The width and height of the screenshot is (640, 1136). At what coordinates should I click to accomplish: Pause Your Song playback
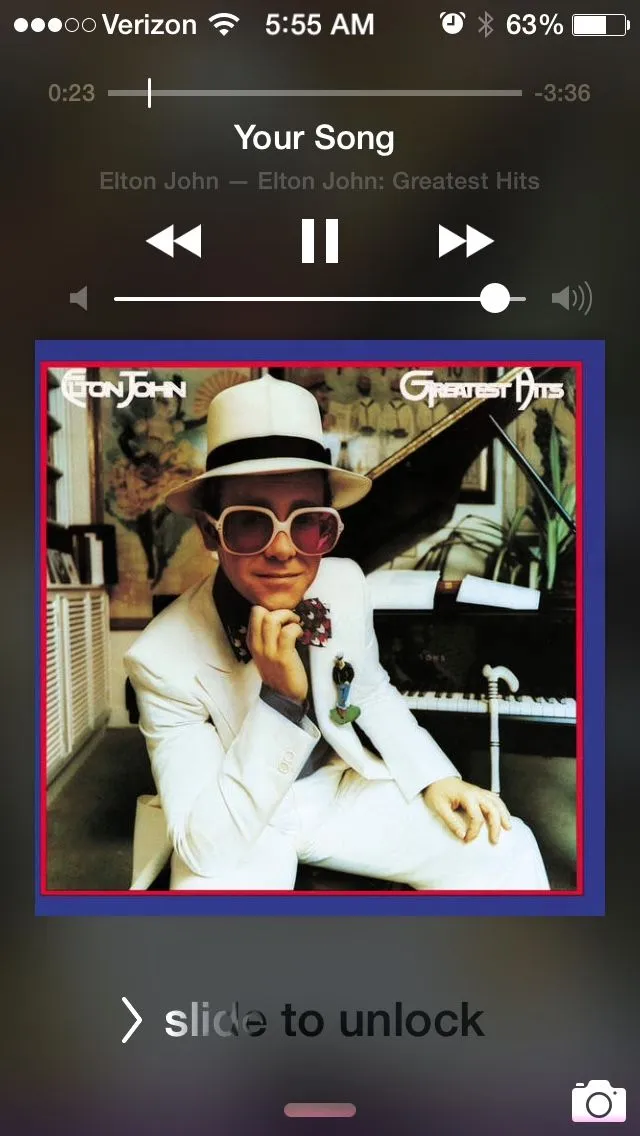coord(320,241)
